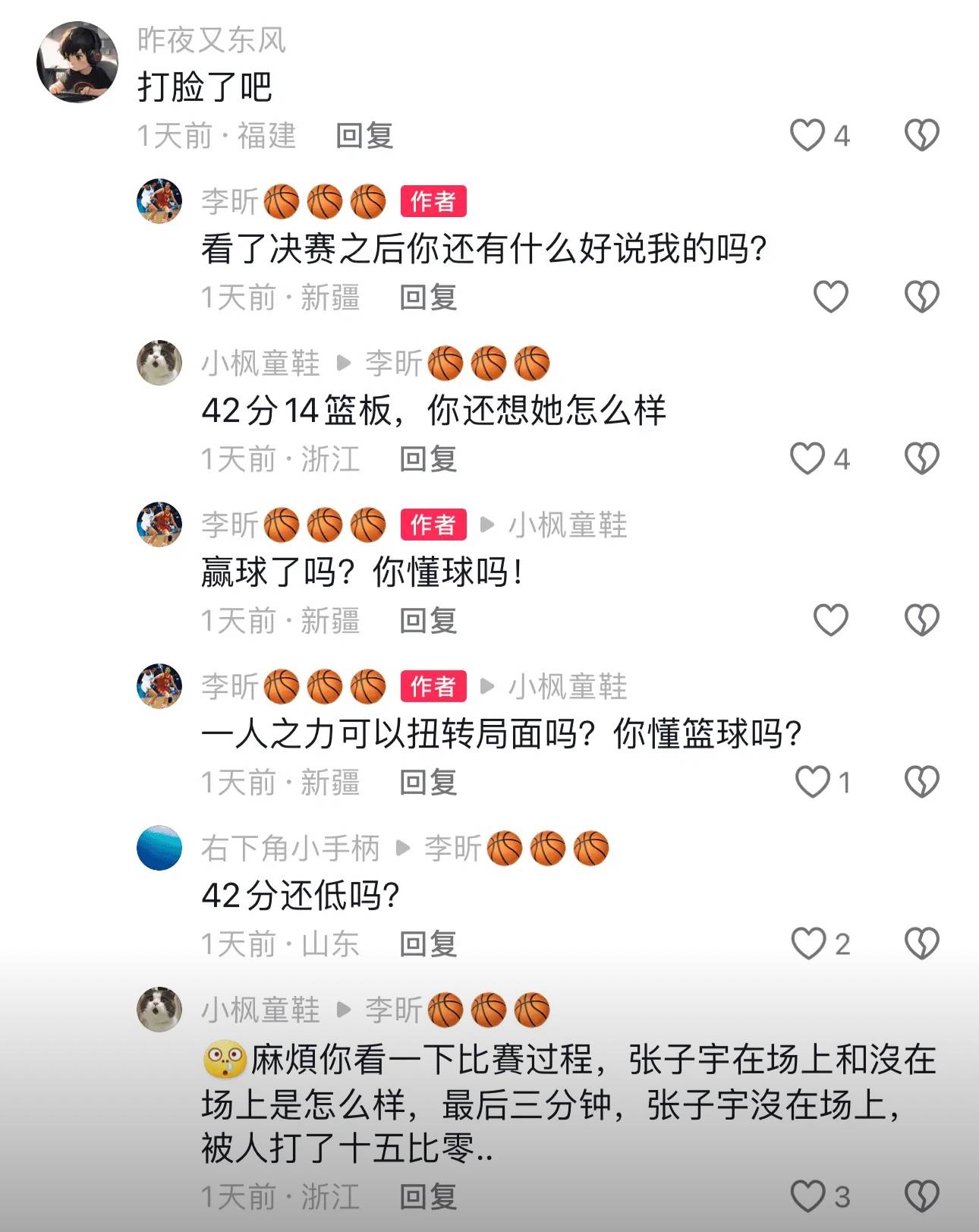Reply to '一人之力可以扭转局面吗?你懂篮球吗?'
The image size is (979, 1232).
pos(428,783)
